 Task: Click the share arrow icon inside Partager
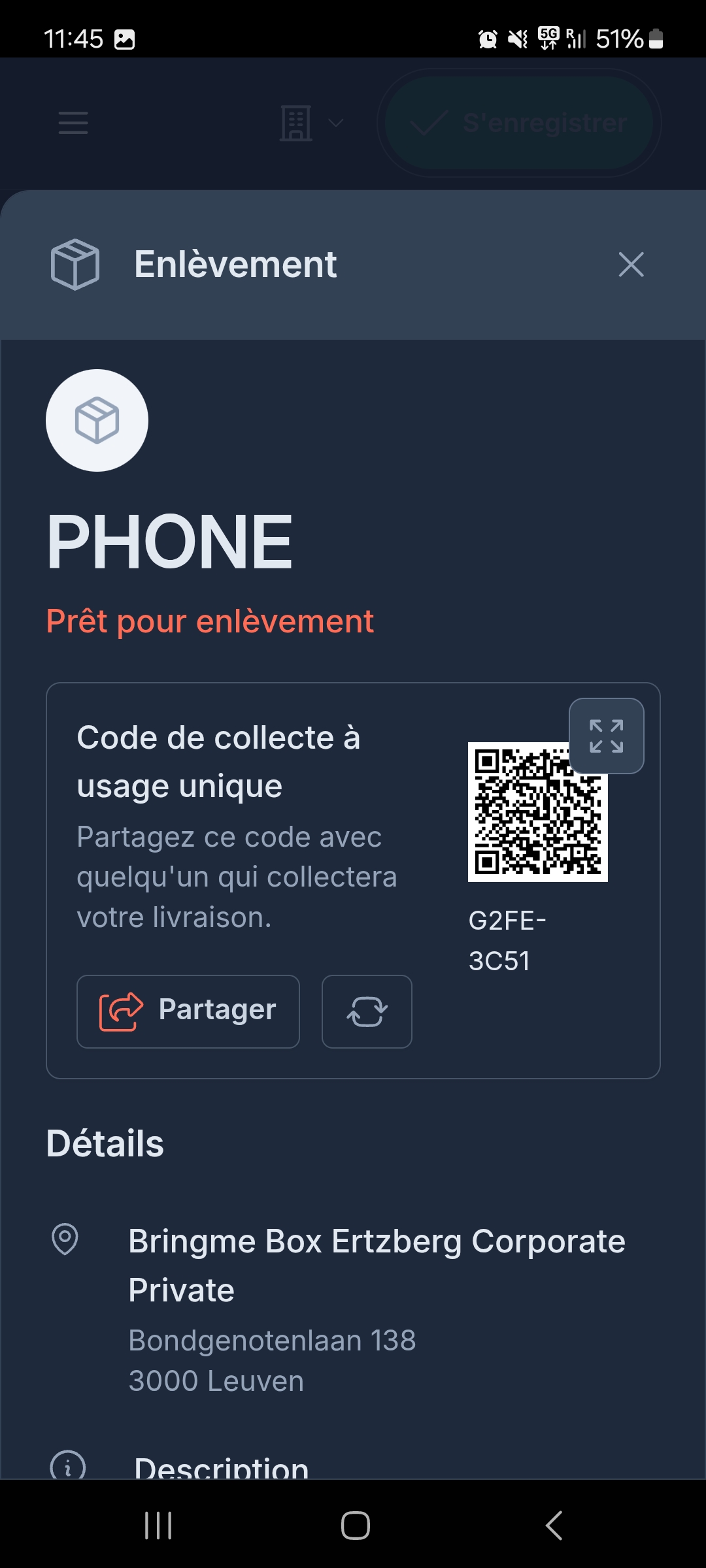click(x=120, y=1010)
